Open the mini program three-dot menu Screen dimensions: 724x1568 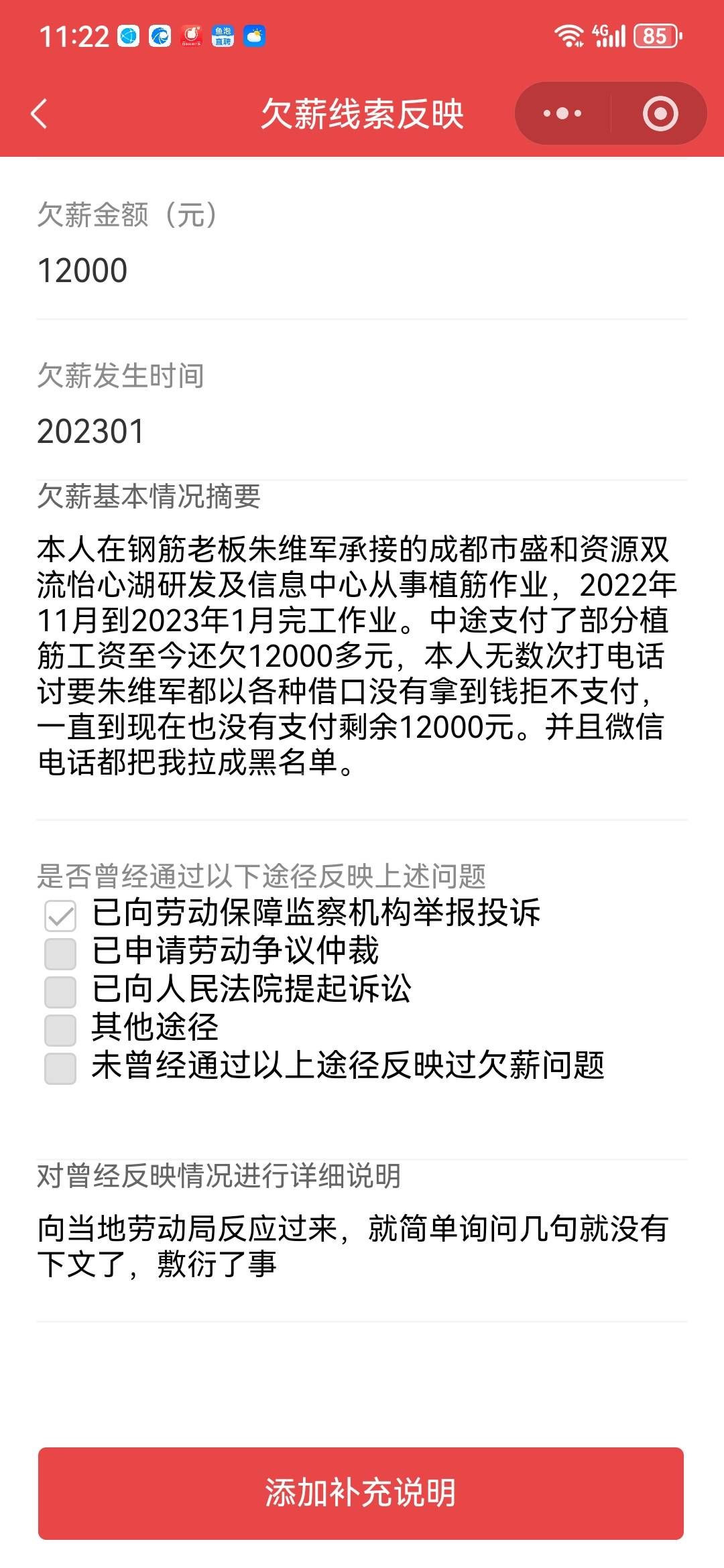point(562,113)
